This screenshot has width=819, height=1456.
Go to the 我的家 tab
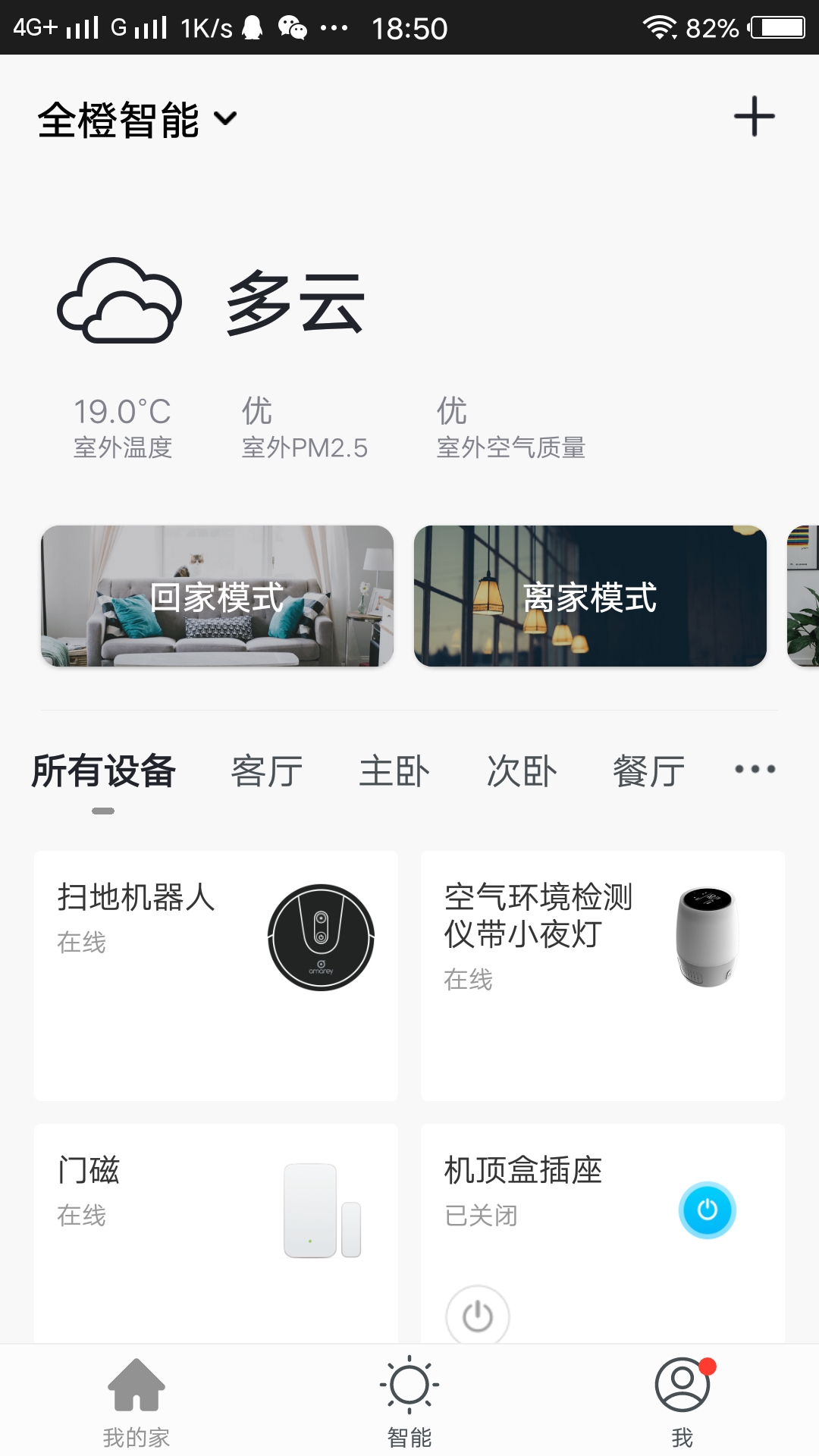pyautogui.click(x=136, y=1401)
